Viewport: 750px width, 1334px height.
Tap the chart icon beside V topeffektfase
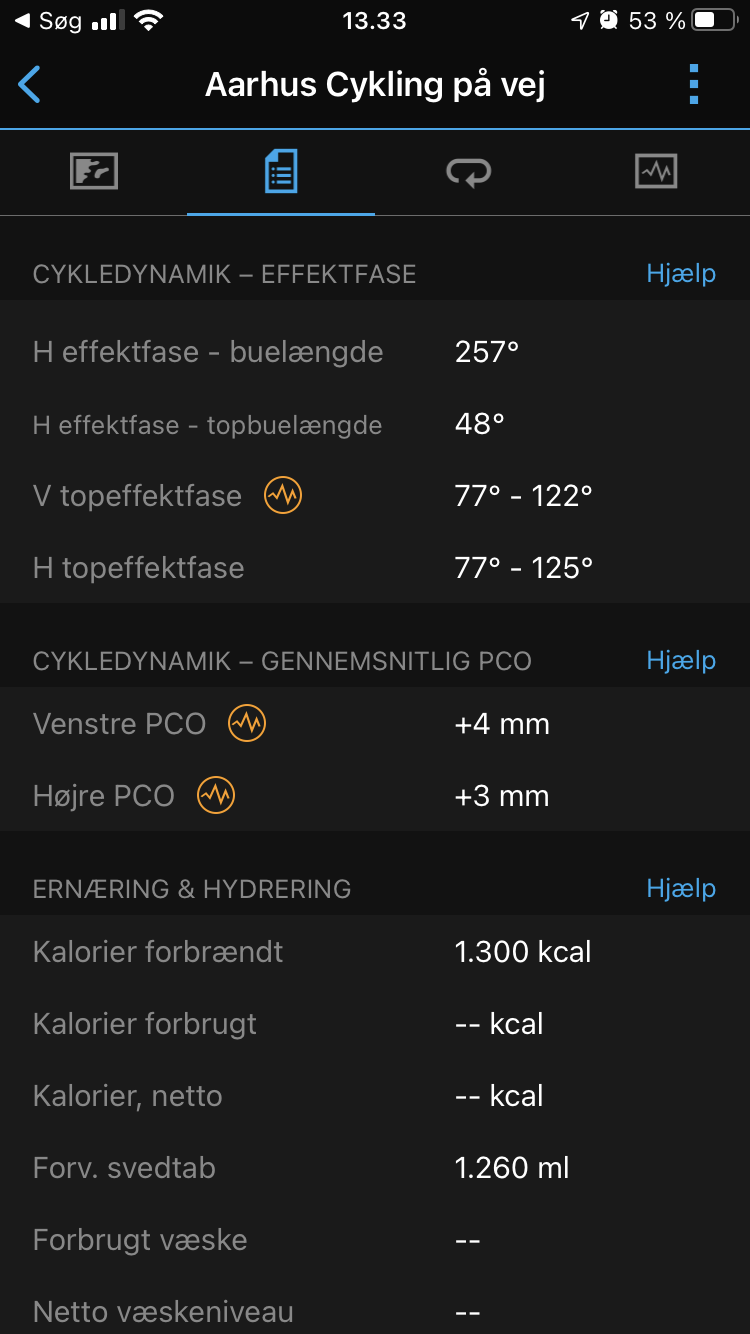tap(283, 495)
